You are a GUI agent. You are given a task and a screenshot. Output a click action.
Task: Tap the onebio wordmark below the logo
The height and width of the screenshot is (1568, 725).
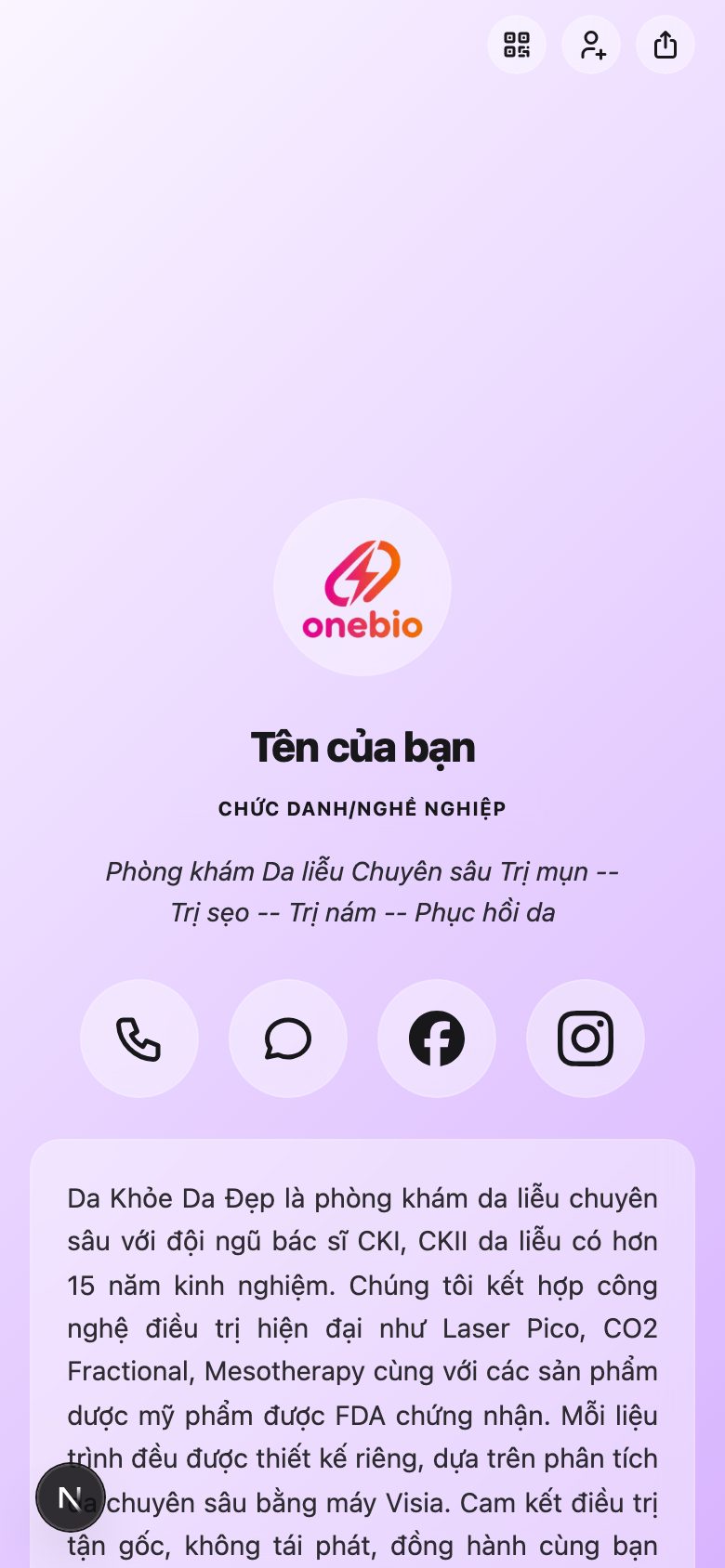(361, 626)
